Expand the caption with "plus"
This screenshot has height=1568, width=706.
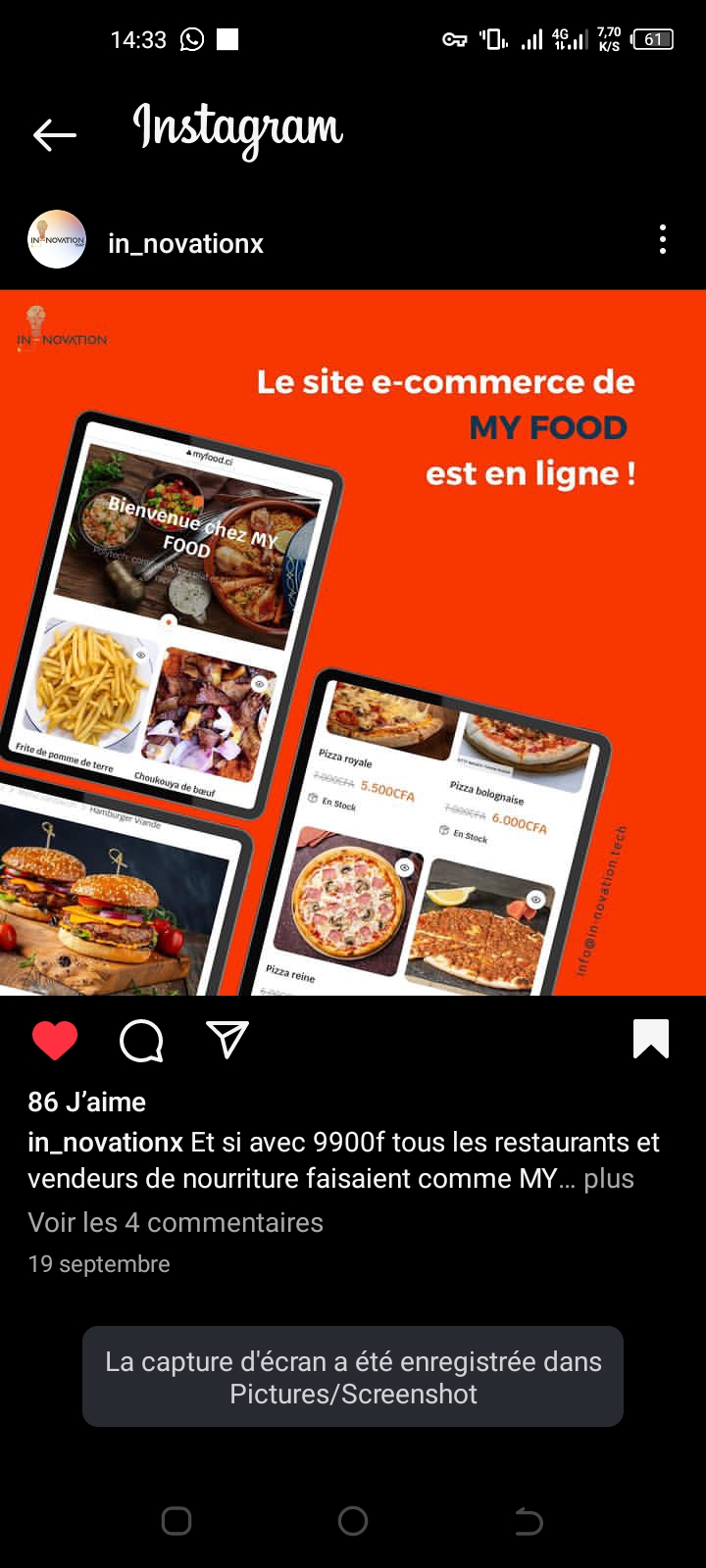point(609,1178)
